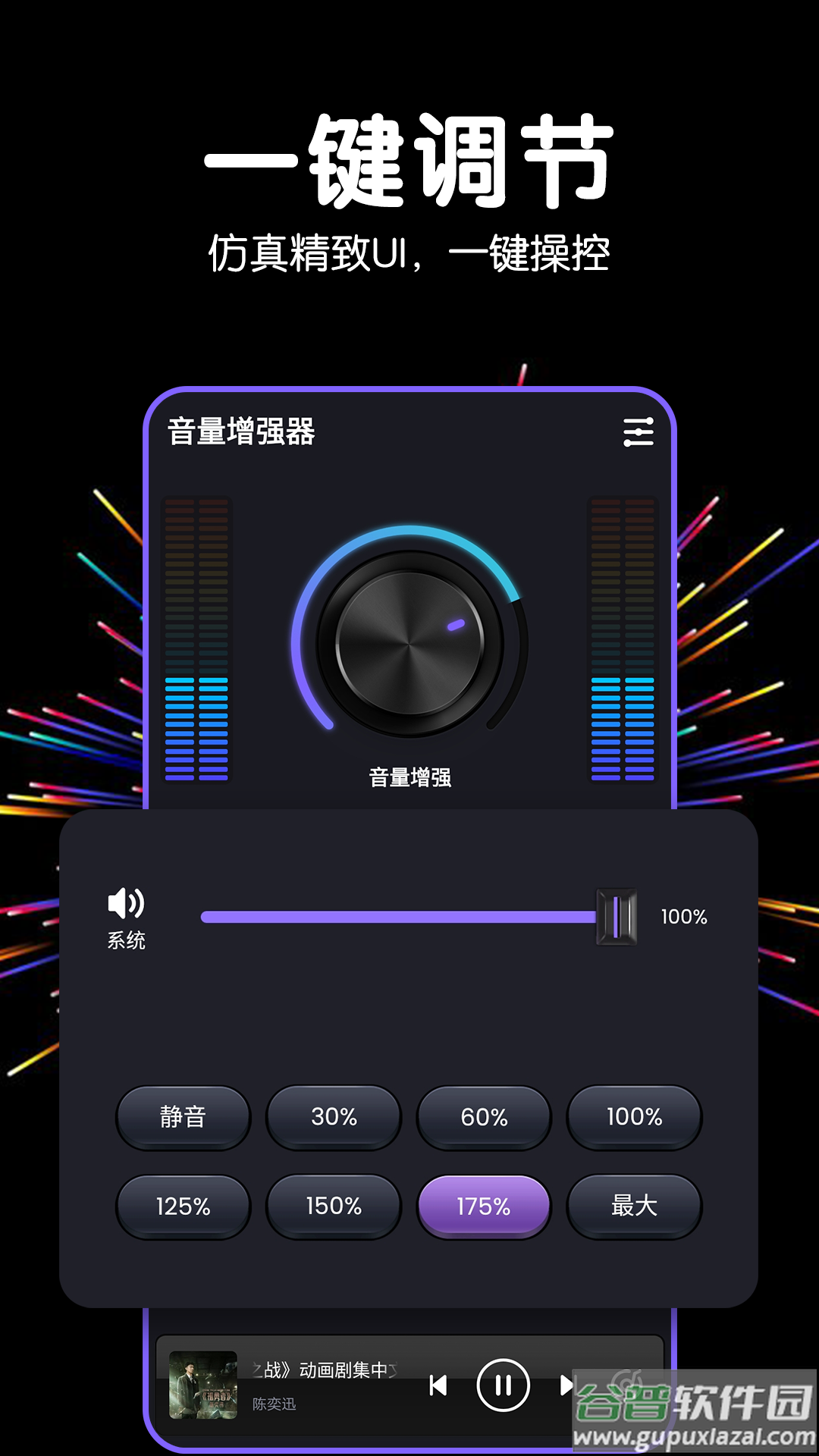Select the 30% volume preset
Image resolution: width=819 pixels, height=1456 pixels.
click(333, 1117)
